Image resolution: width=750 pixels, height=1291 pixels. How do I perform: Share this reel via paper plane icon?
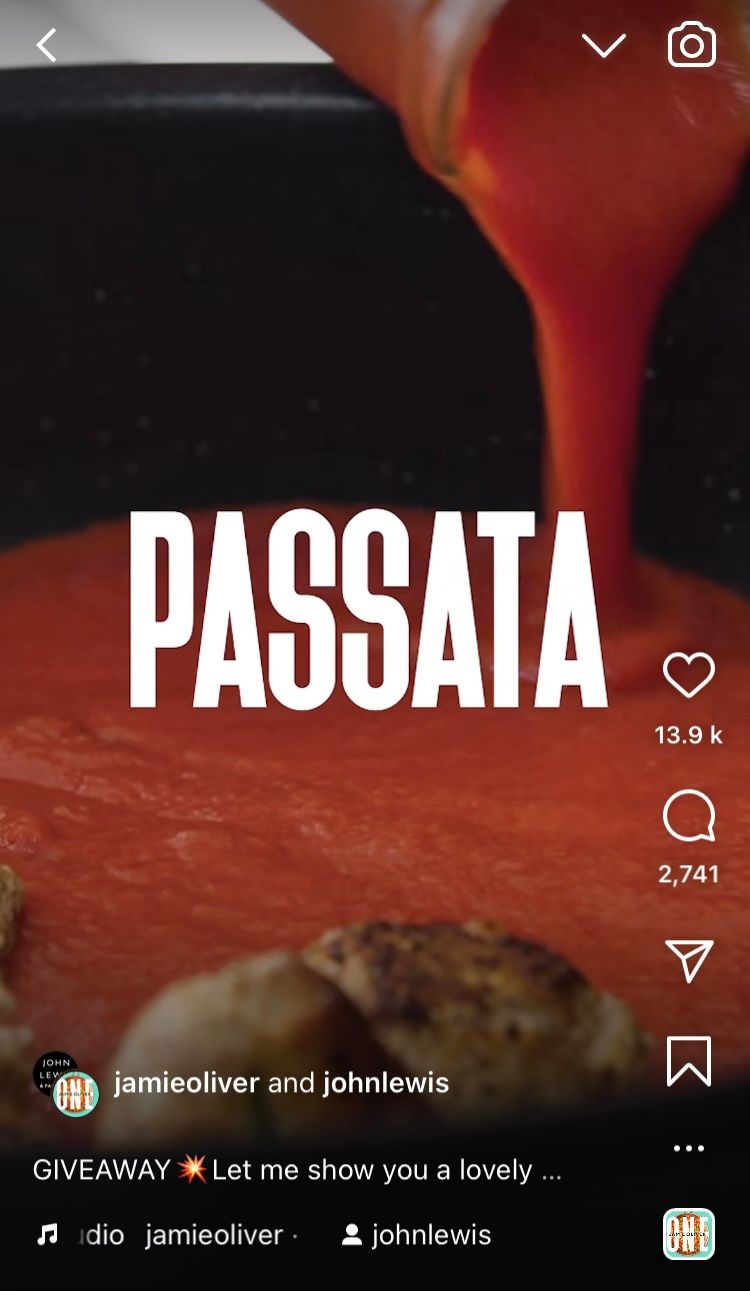click(689, 961)
